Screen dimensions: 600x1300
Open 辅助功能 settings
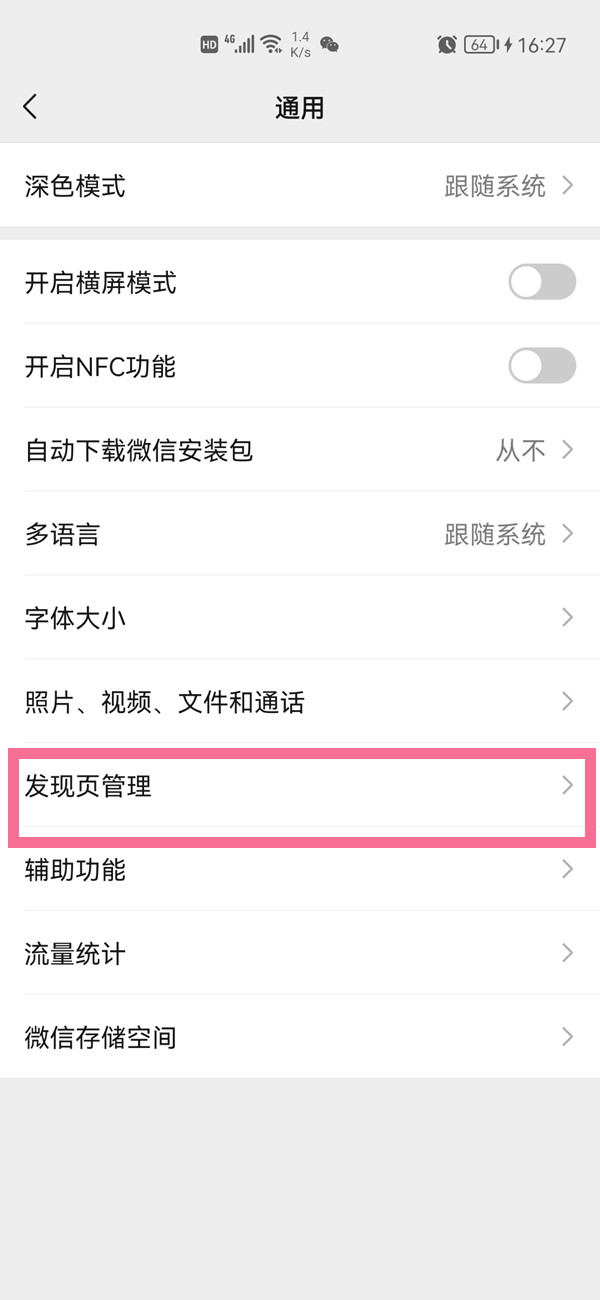click(x=300, y=870)
